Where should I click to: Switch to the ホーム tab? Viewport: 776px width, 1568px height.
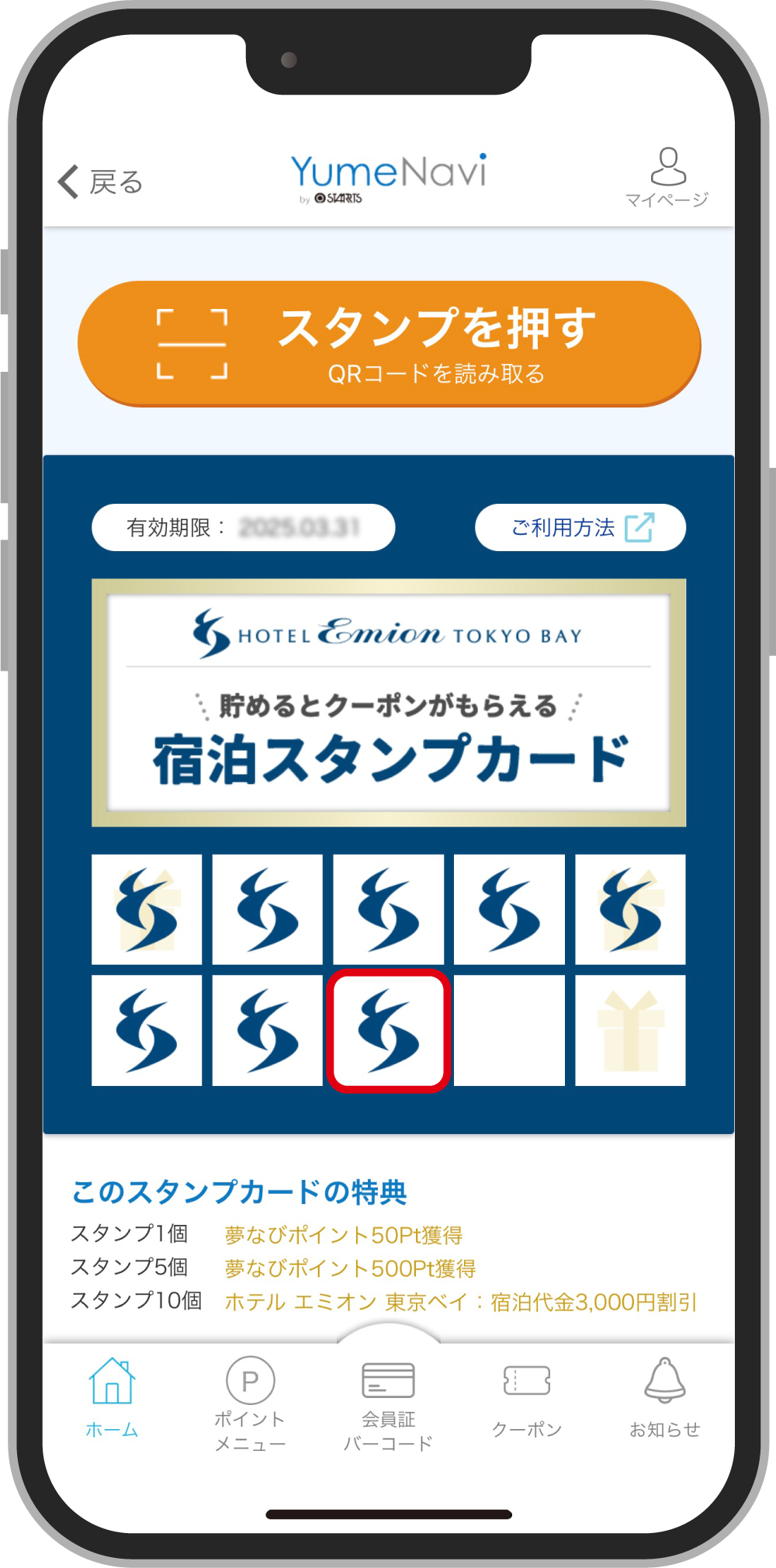pyautogui.click(x=113, y=1397)
